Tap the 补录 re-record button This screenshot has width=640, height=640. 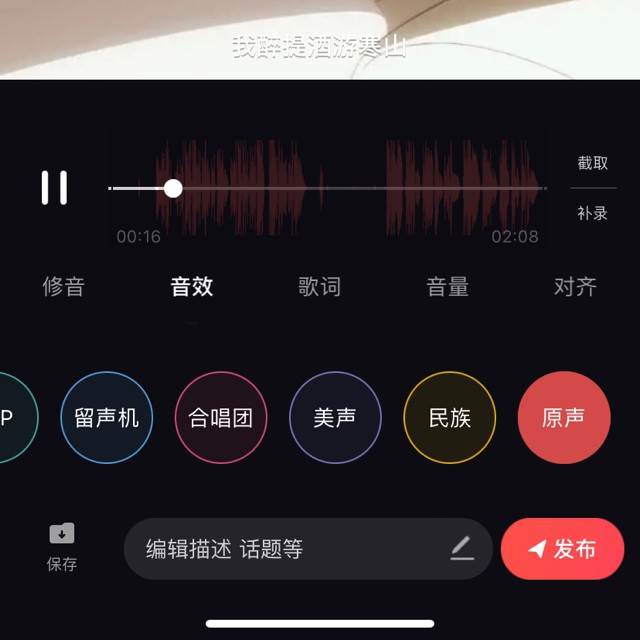pos(592,213)
